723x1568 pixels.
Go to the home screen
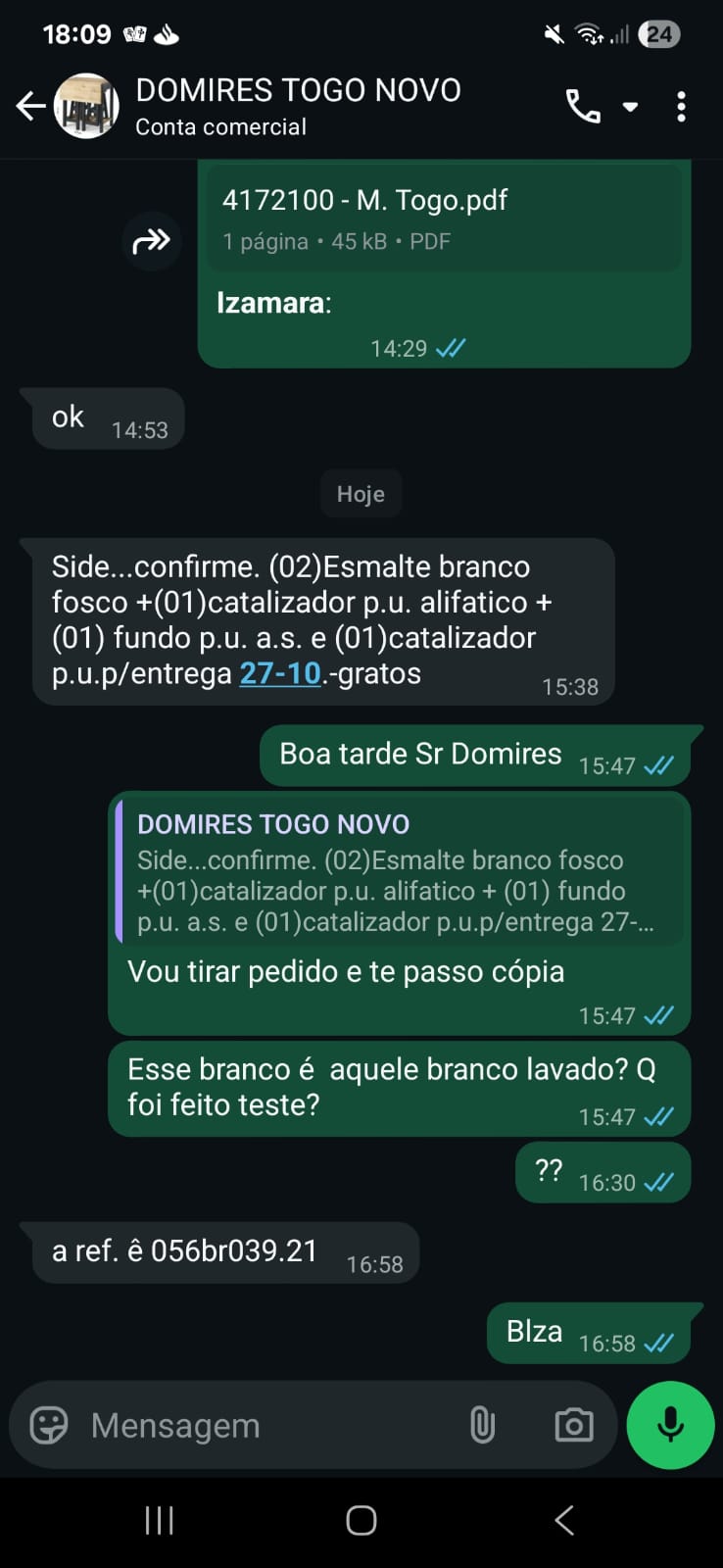click(361, 1520)
